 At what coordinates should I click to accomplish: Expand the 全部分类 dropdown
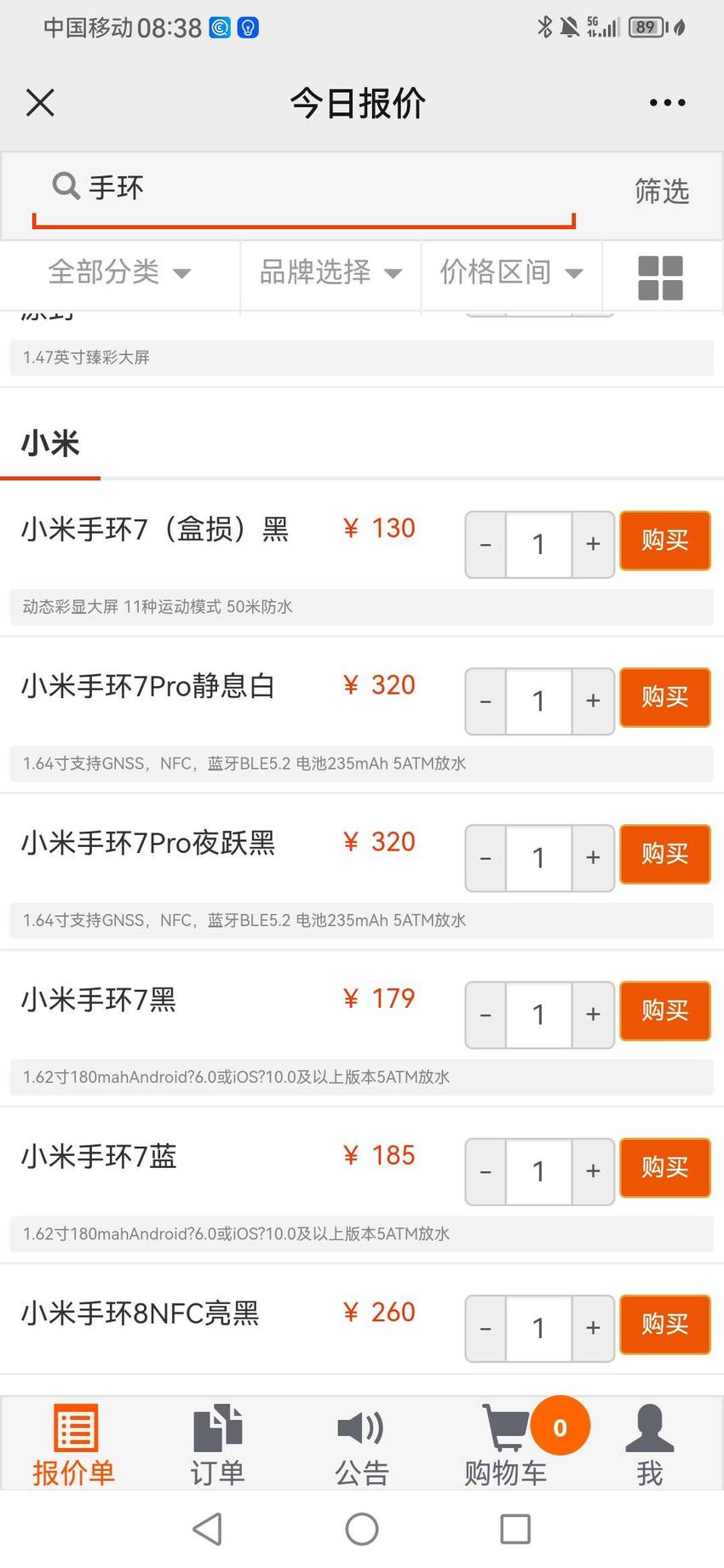pyautogui.click(x=119, y=272)
